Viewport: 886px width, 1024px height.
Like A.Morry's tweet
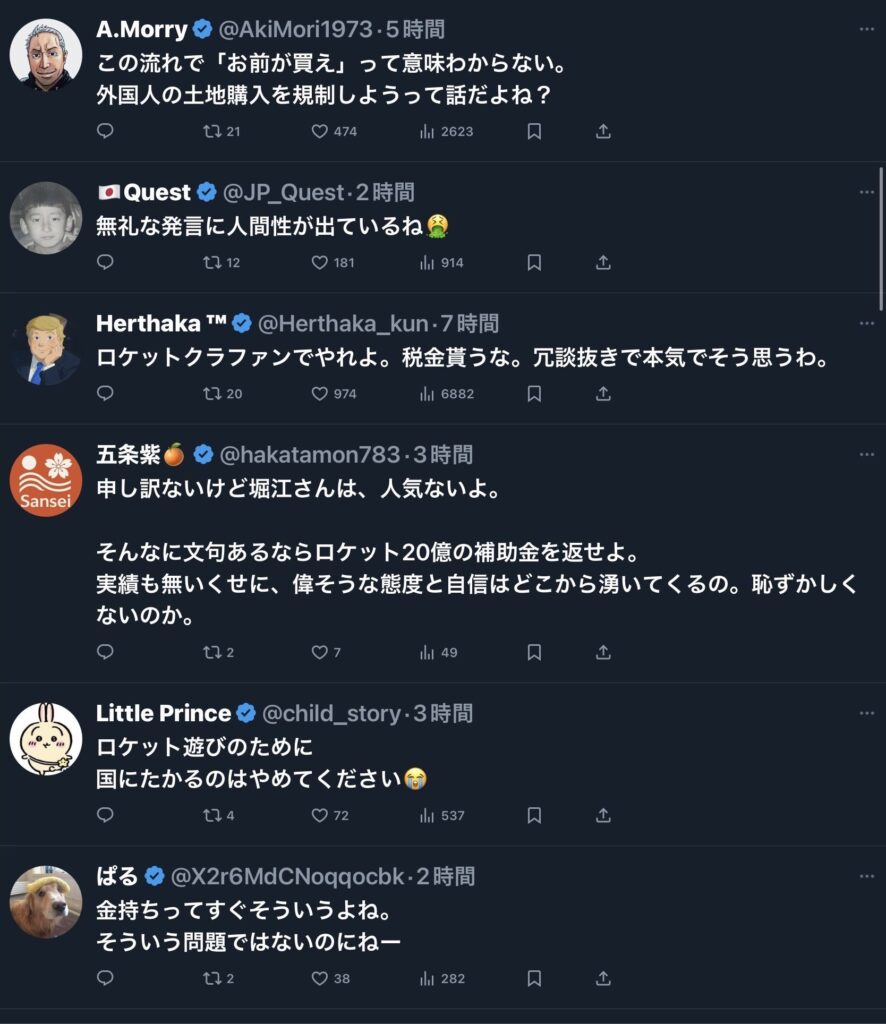pos(320,131)
